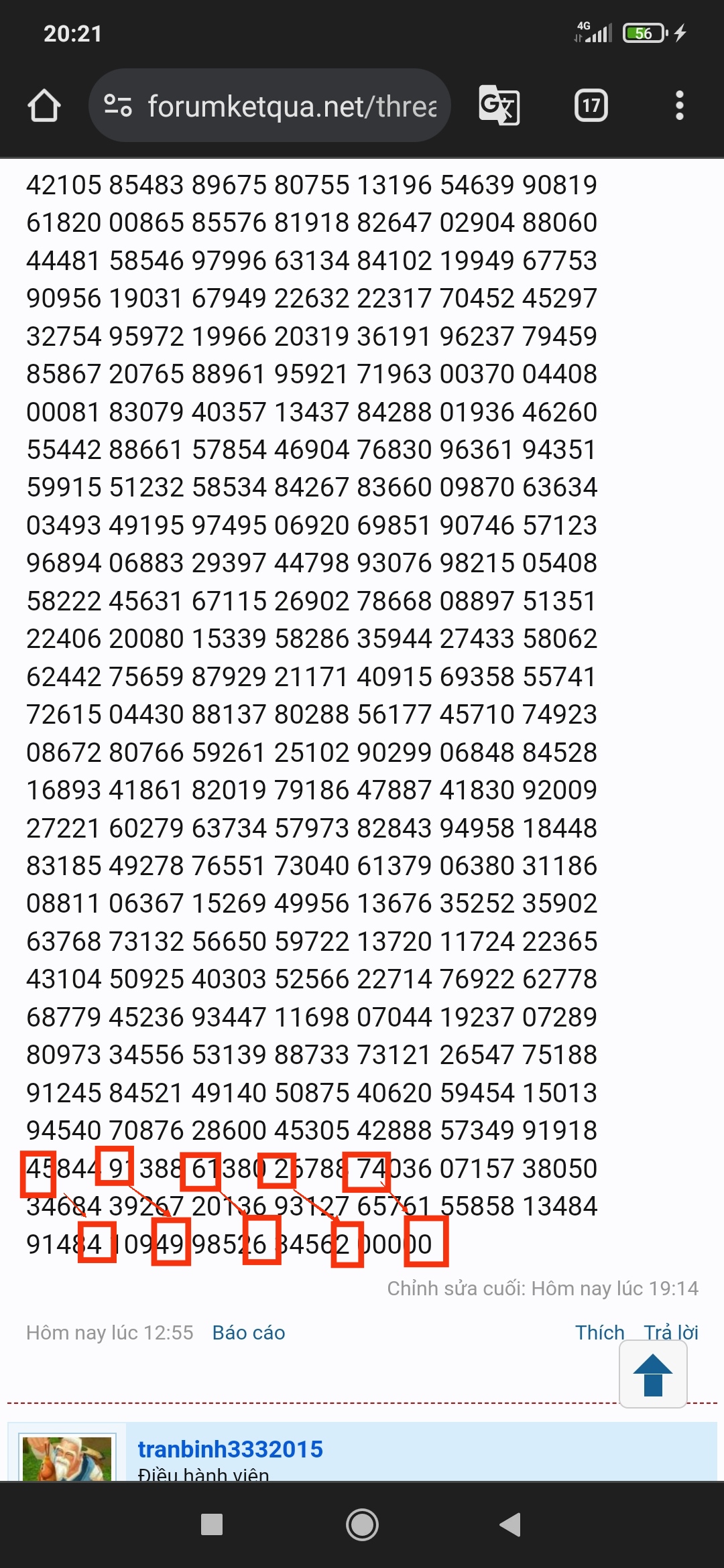Jump to top with the blue arrow button
This screenshot has height=1568, width=724.
click(653, 1374)
